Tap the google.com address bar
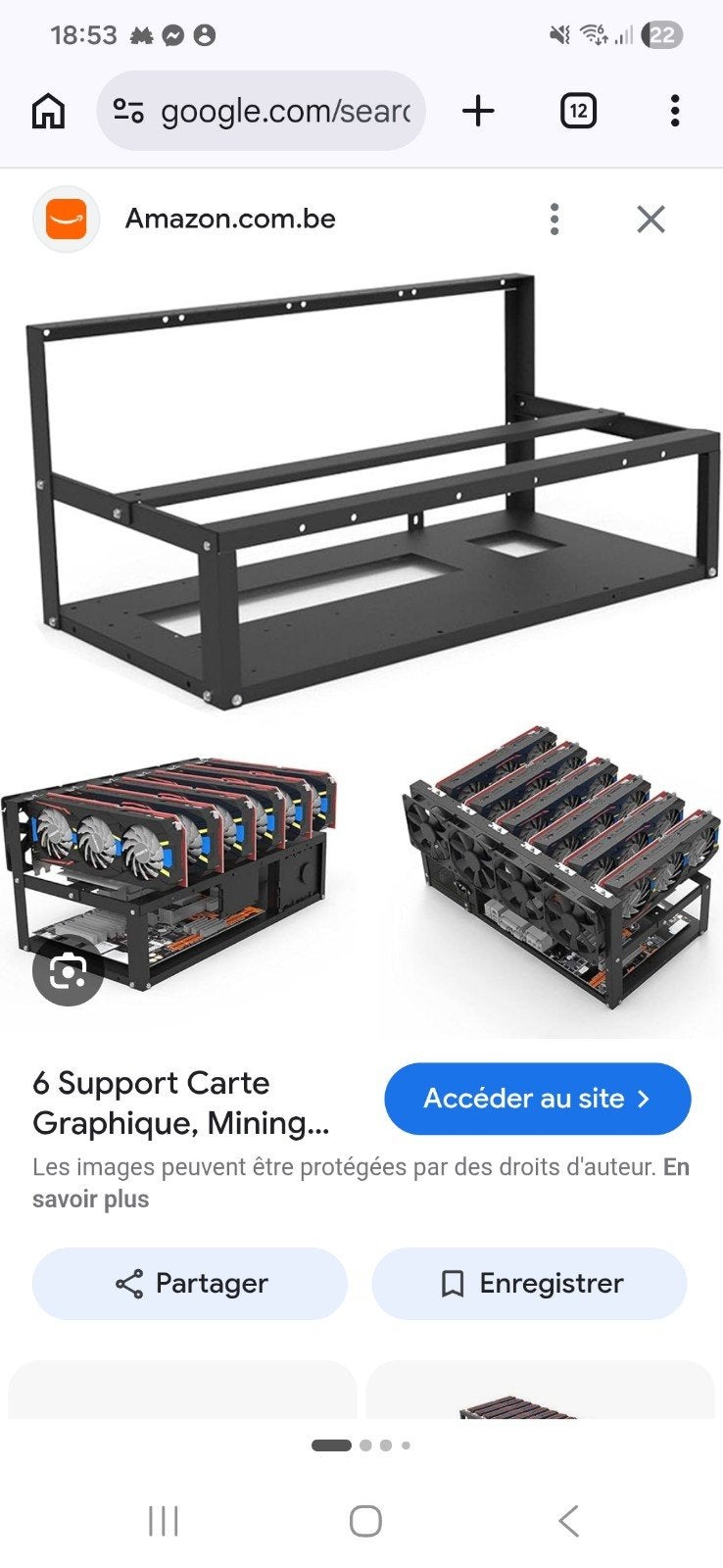This screenshot has height=1568, width=723. (261, 111)
